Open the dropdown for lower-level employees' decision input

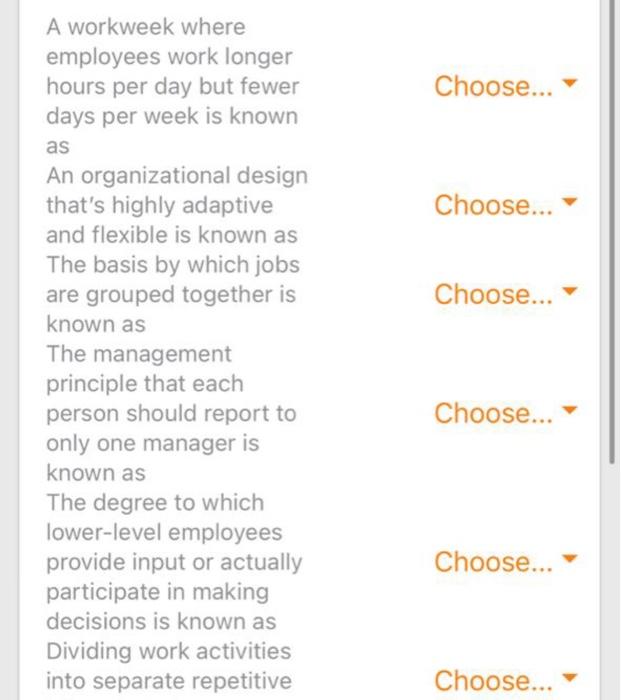point(505,562)
